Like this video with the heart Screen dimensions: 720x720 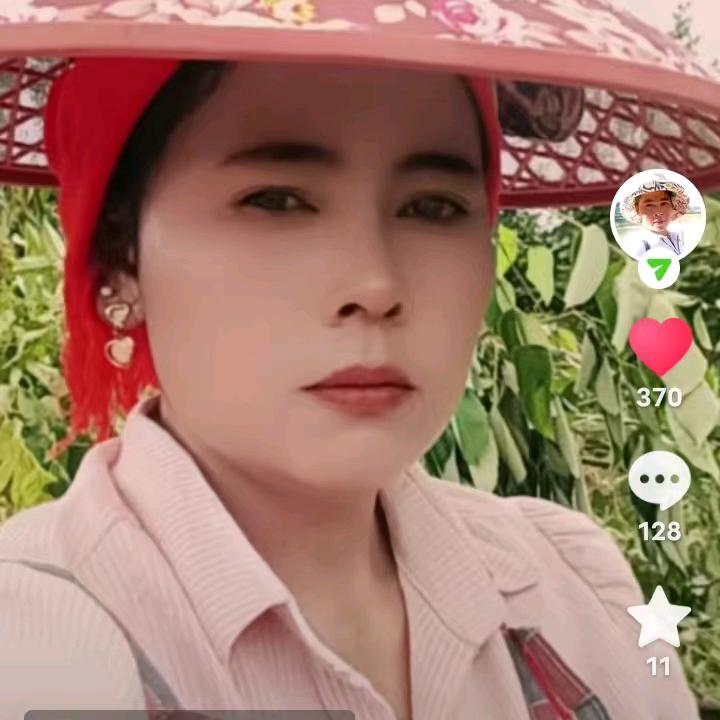(x=660, y=346)
